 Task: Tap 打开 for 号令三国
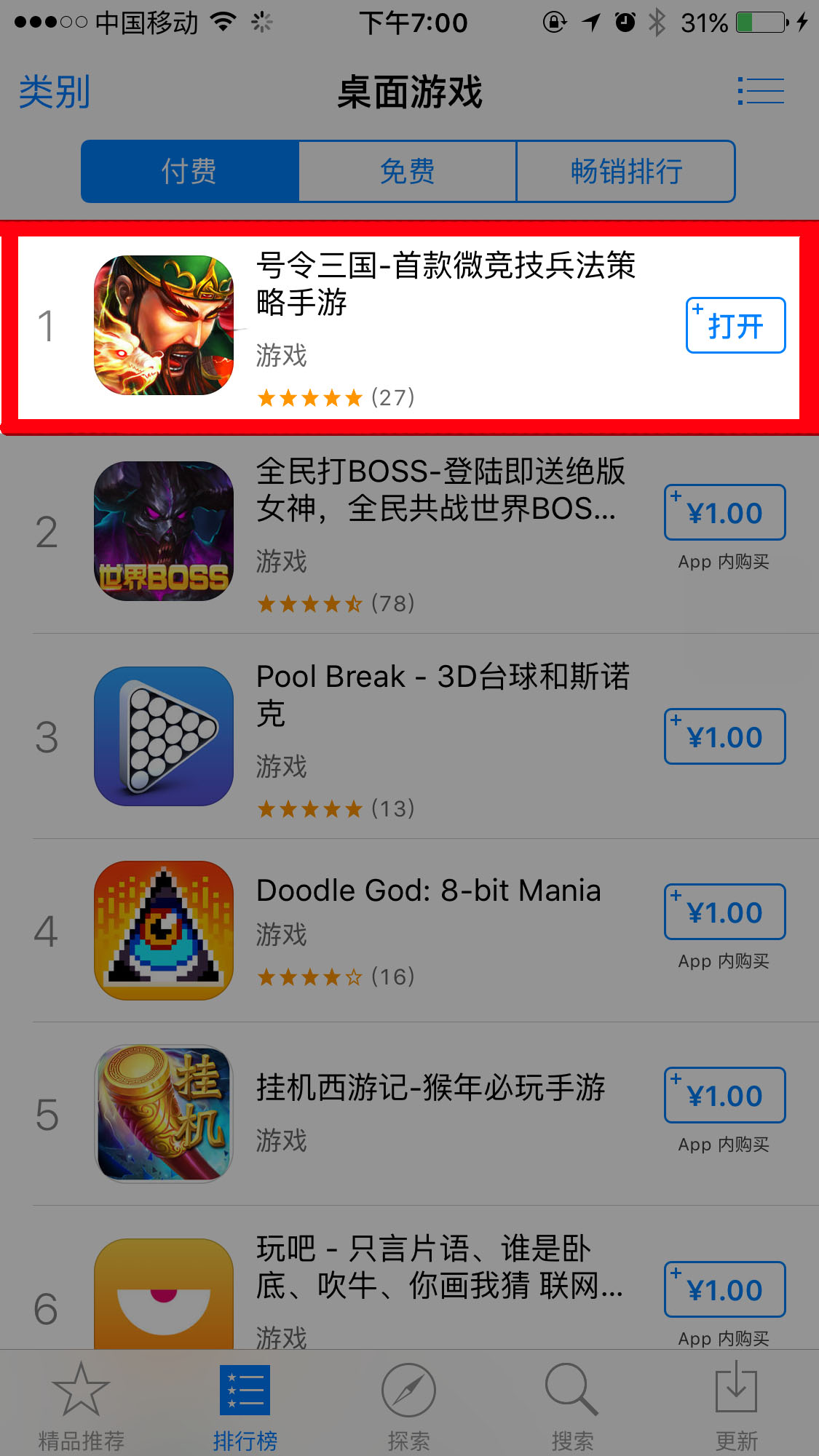pos(735,325)
